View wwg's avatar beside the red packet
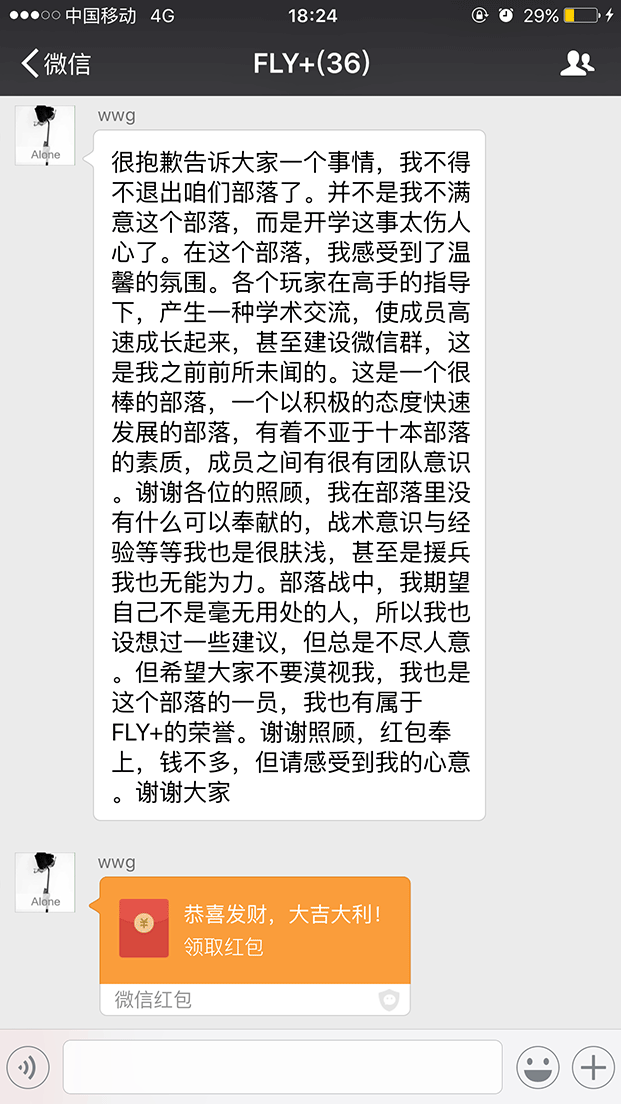 pos(45,882)
